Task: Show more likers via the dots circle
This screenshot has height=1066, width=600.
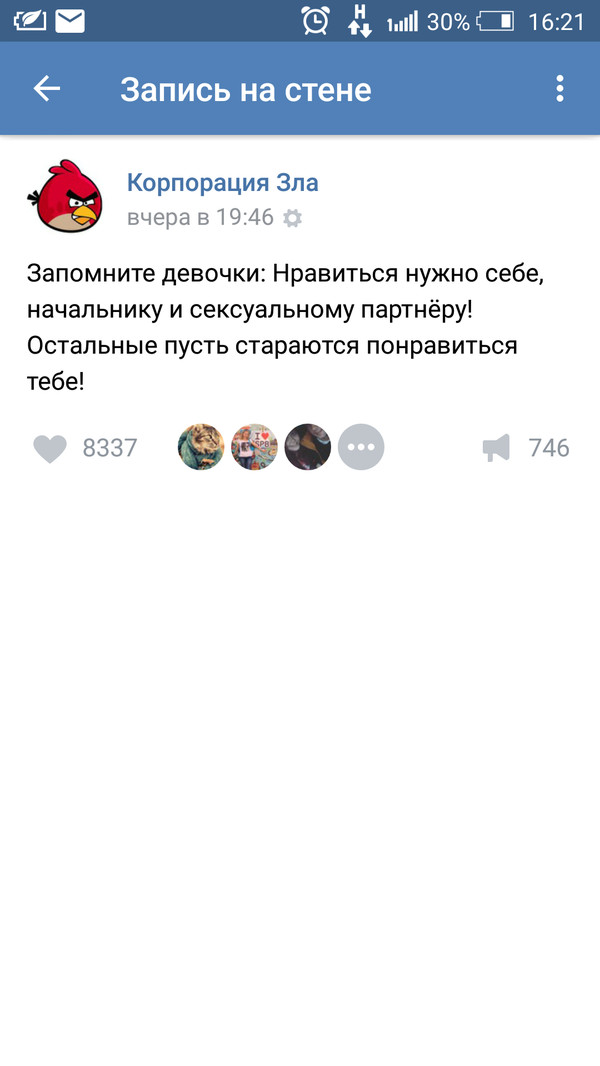Action: click(x=360, y=447)
